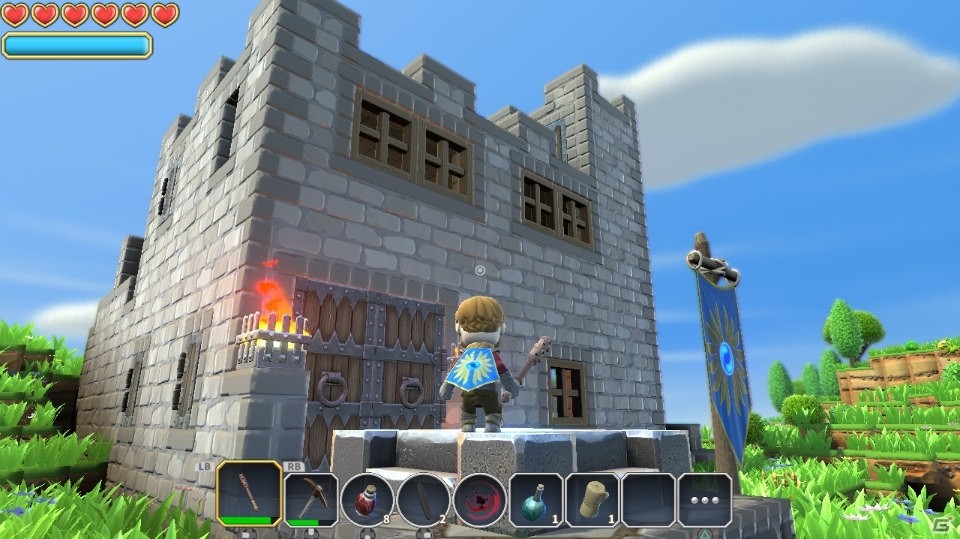This screenshot has height=539, width=960.
Task: Use the blue mana potion slot
Action: pyautogui.click(x=536, y=499)
